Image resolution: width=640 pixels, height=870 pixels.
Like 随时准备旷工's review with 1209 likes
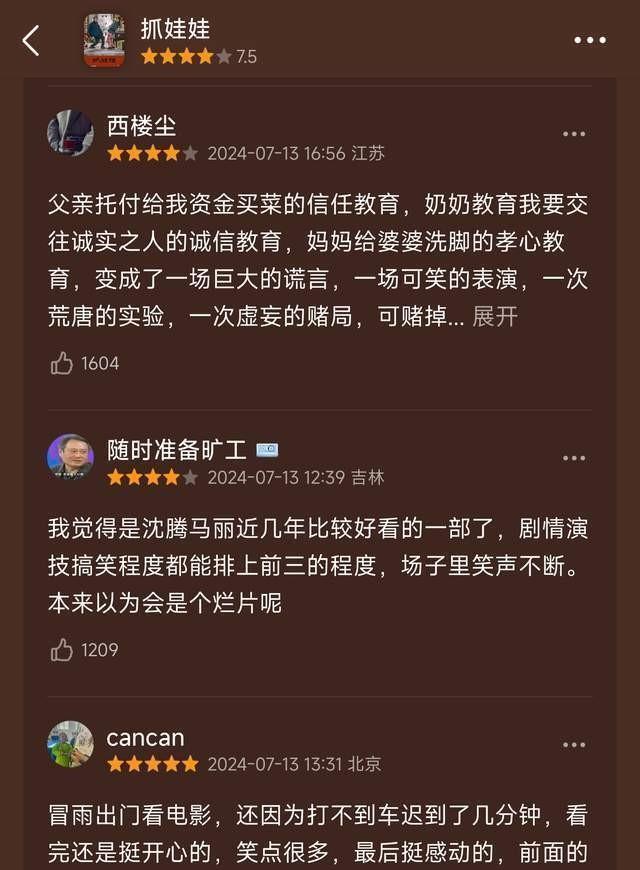click(x=63, y=650)
